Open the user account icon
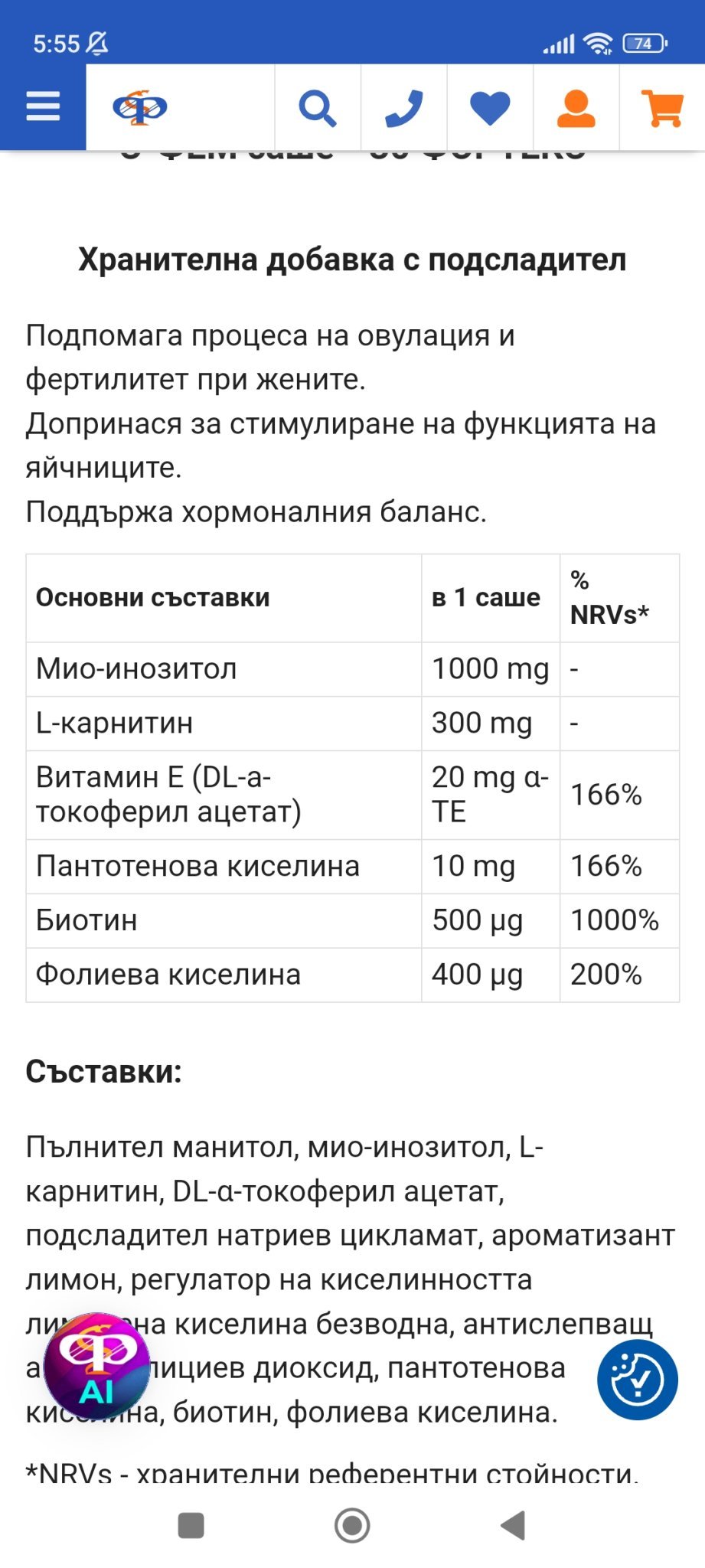 click(x=576, y=108)
